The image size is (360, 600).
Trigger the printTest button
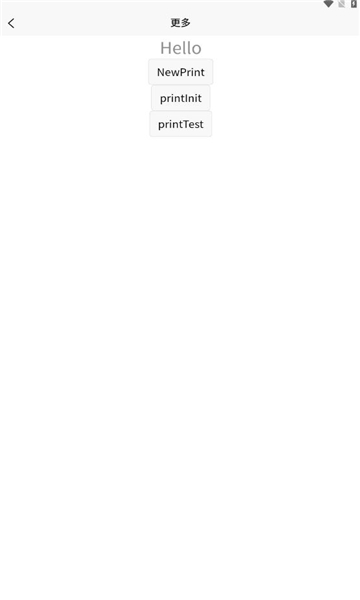point(181,124)
